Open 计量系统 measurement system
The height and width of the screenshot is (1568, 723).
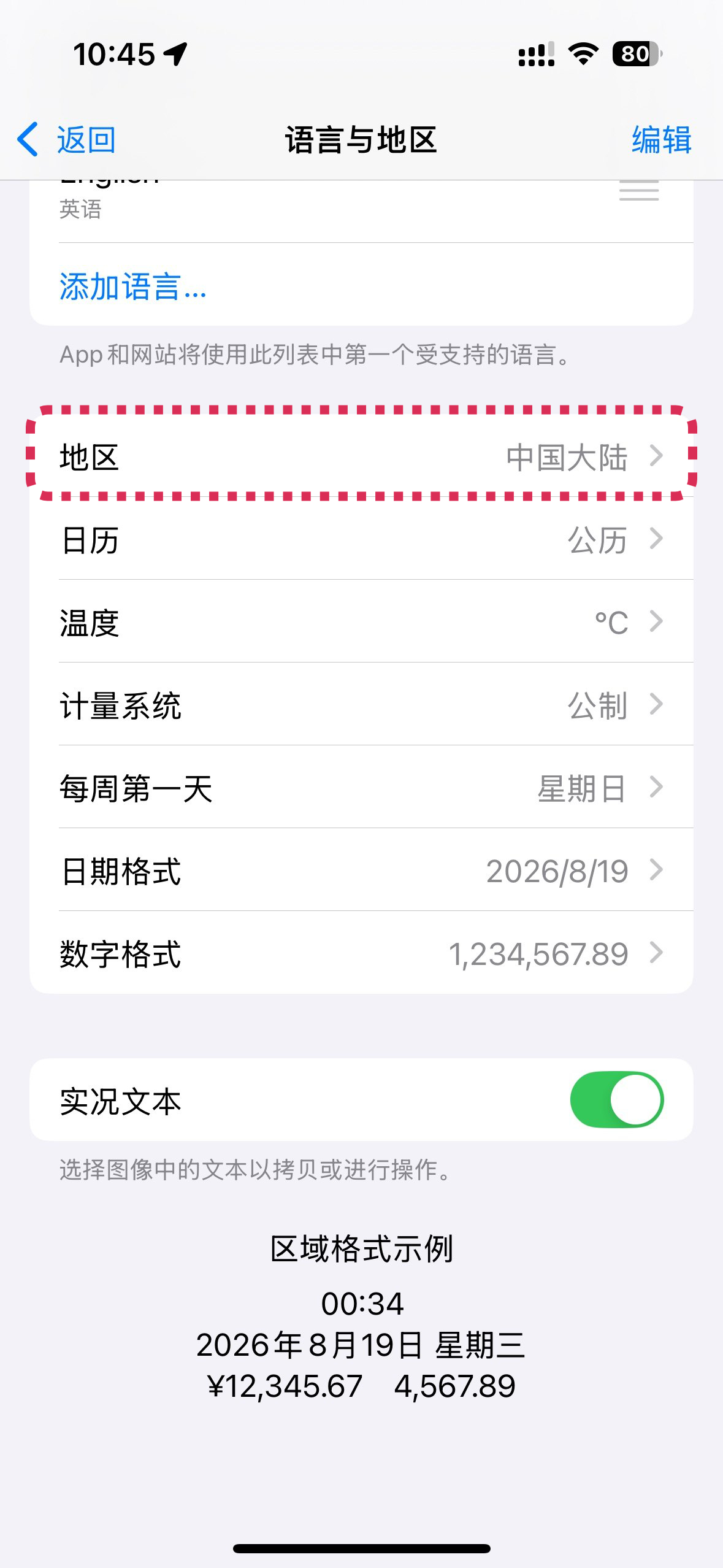[x=361, y=705]
